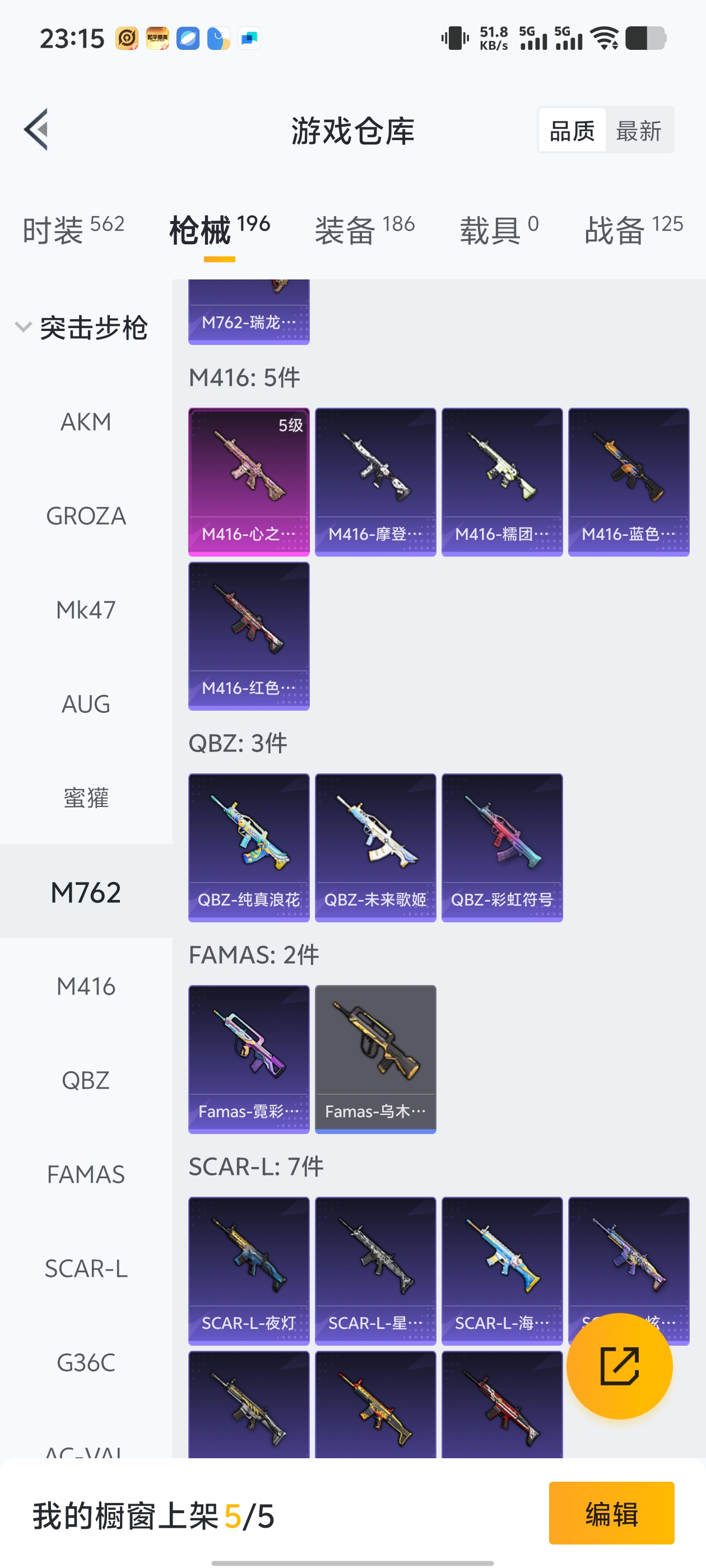Jump to GROZA skins
Screen dimensions: 706x1568
coord(86,516)
